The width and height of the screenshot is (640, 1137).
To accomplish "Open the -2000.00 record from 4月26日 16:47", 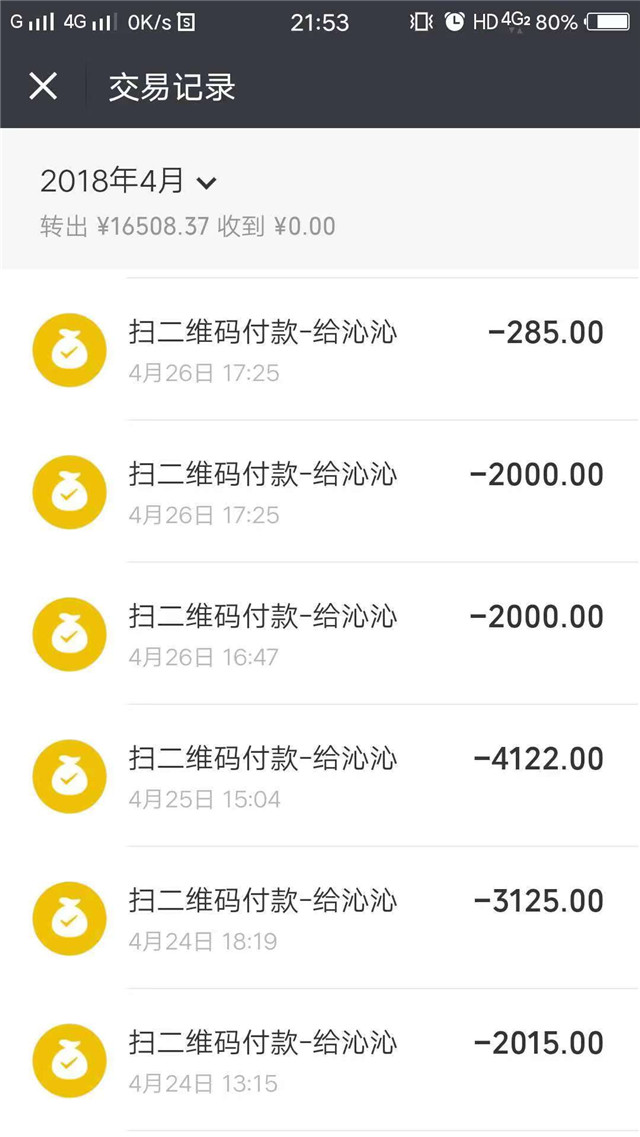I will 320,633.
